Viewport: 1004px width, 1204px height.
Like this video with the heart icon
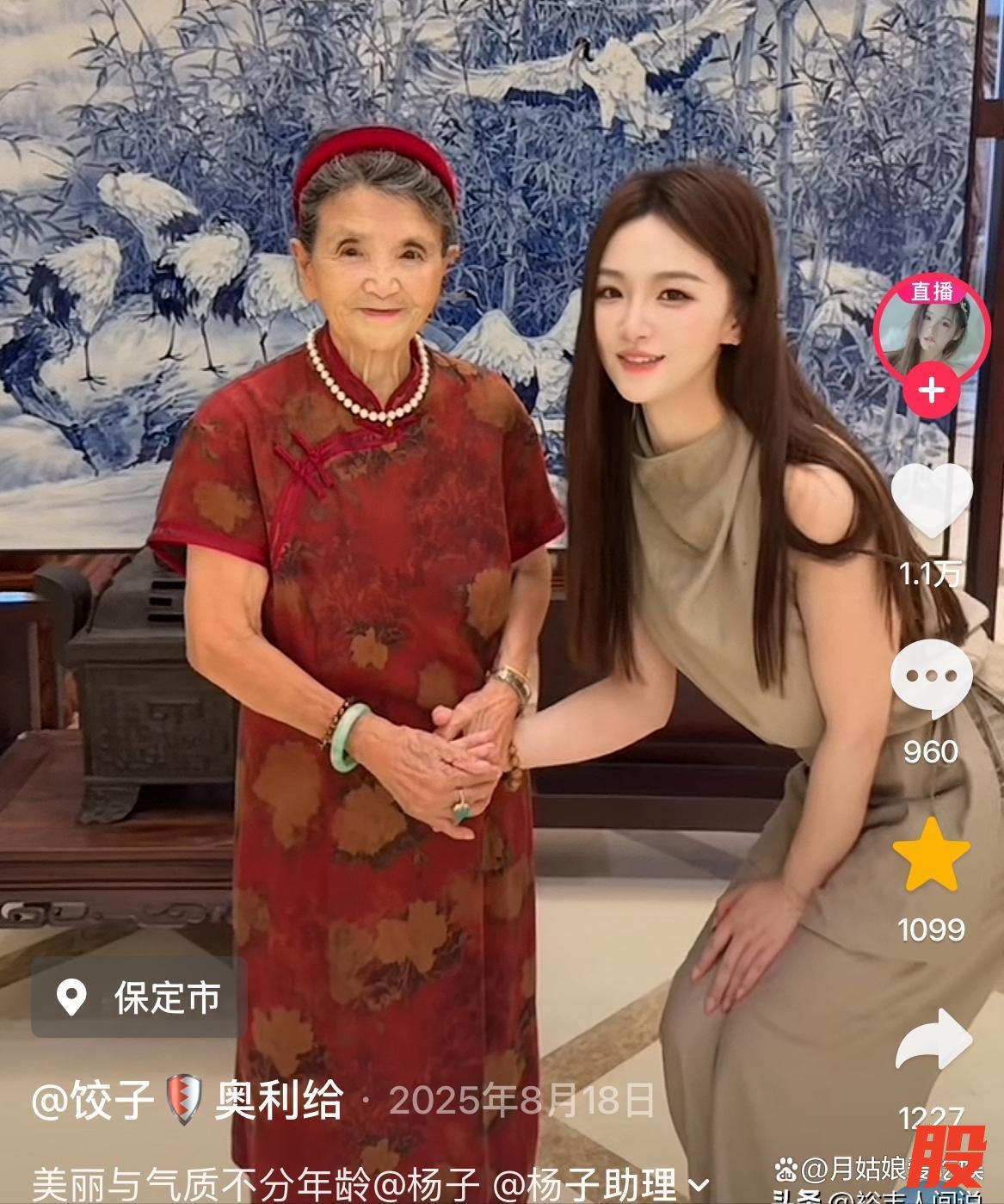point(931,499)
